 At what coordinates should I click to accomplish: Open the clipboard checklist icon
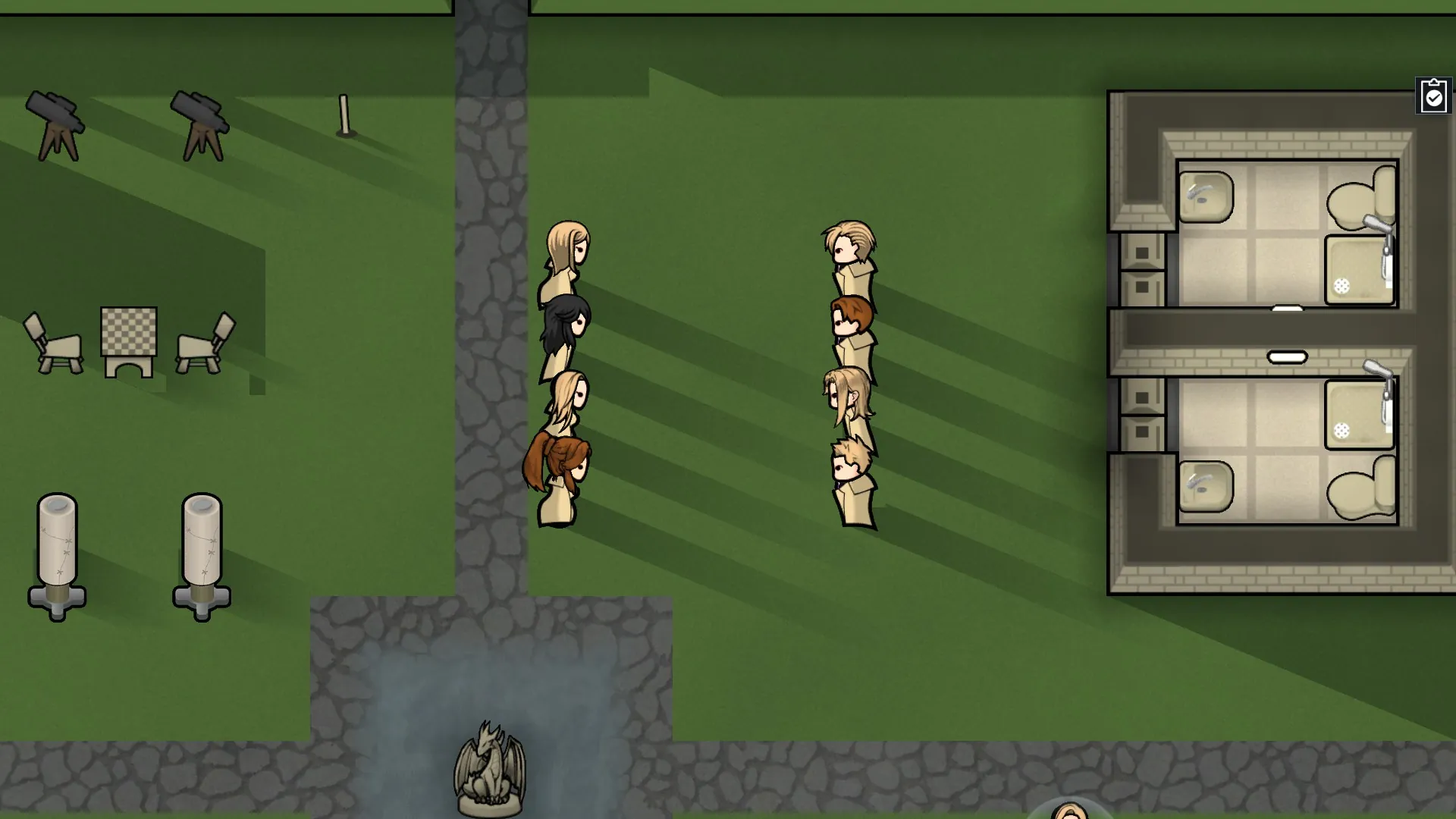1433,96
